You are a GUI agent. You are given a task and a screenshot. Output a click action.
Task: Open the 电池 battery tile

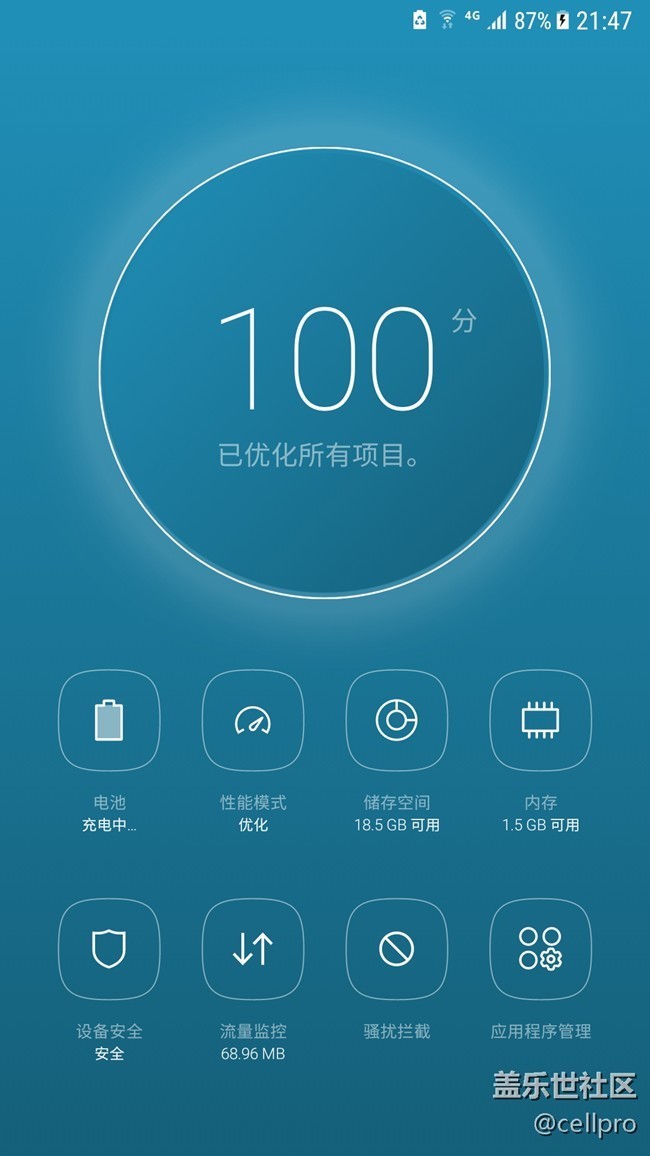109,720
